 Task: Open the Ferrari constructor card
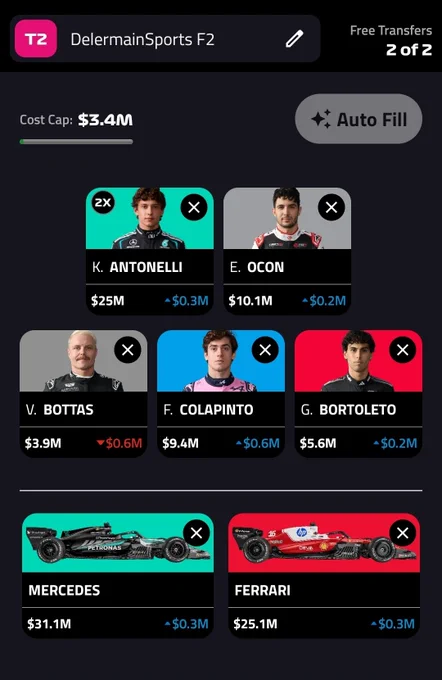tap(324, 575)
